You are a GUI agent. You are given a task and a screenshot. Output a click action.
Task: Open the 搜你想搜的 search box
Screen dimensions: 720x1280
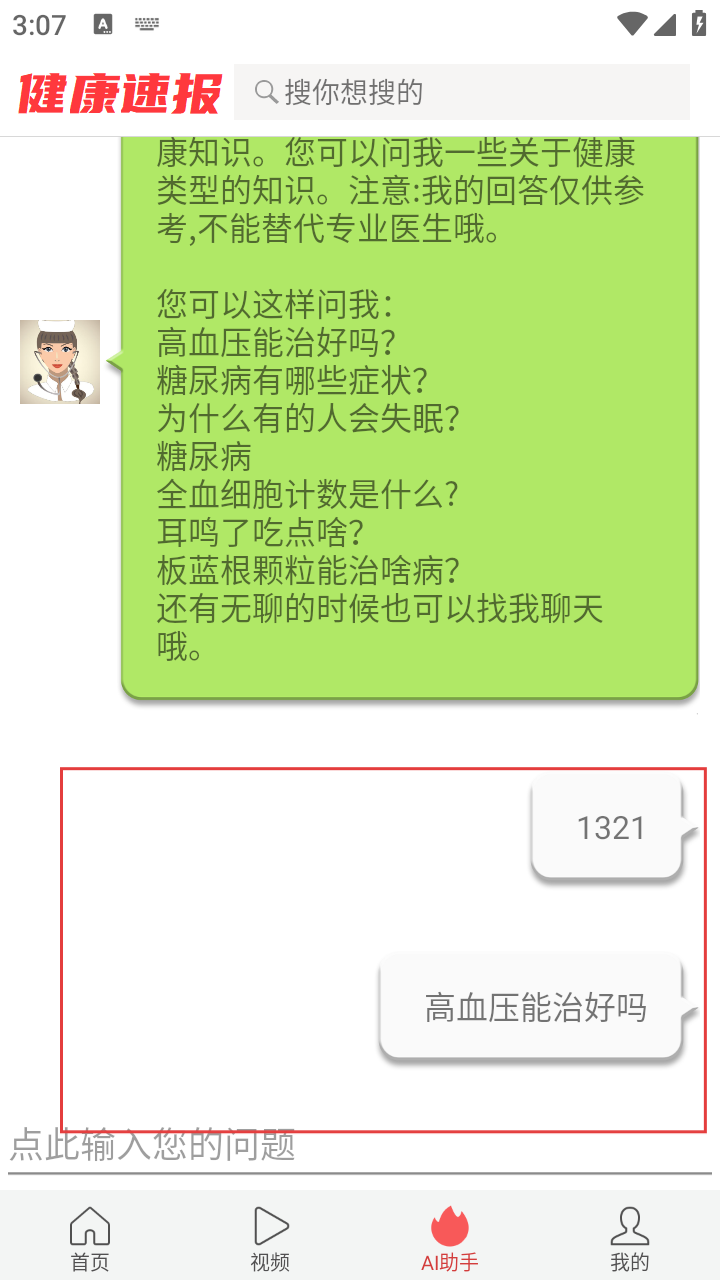[x=461, y=93]
